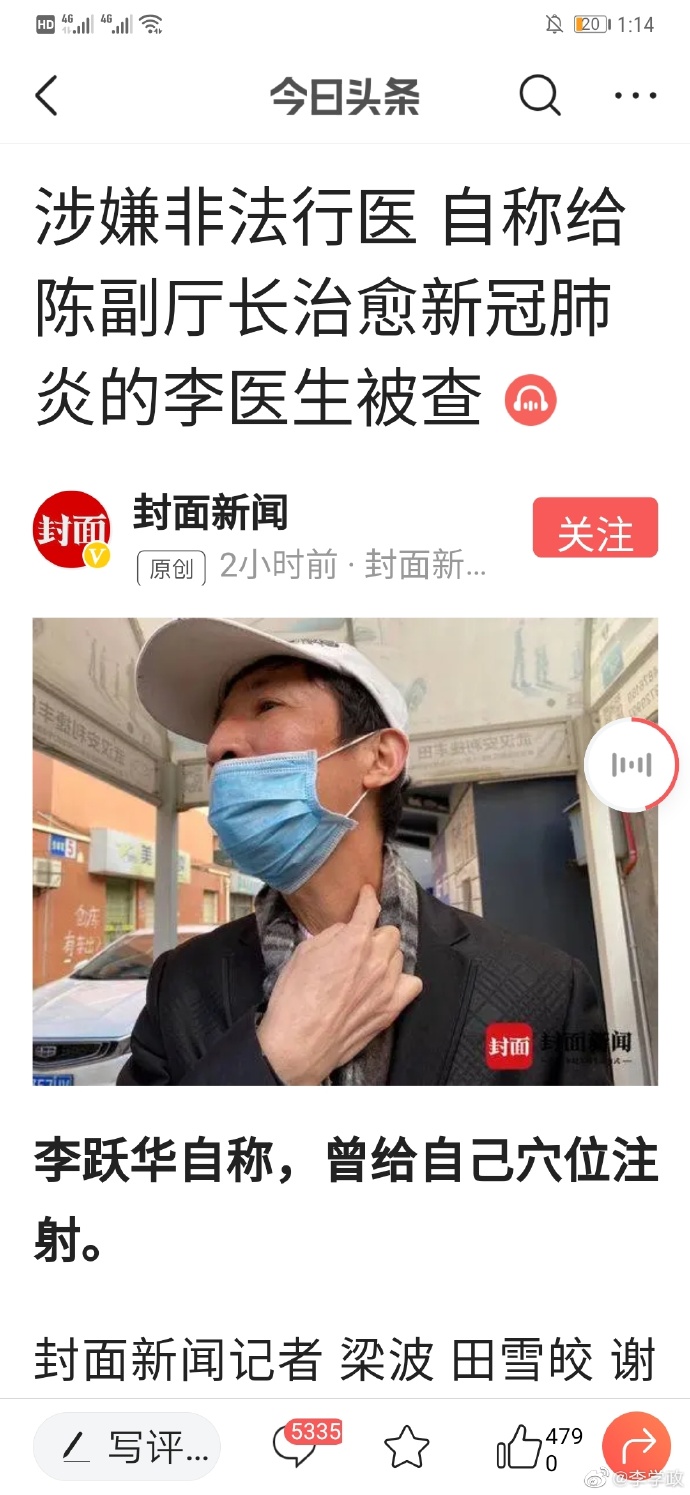690x1495 pixels.
Task: Follow 封面新闻 with the 关注 button
Action: coord(595,527)
